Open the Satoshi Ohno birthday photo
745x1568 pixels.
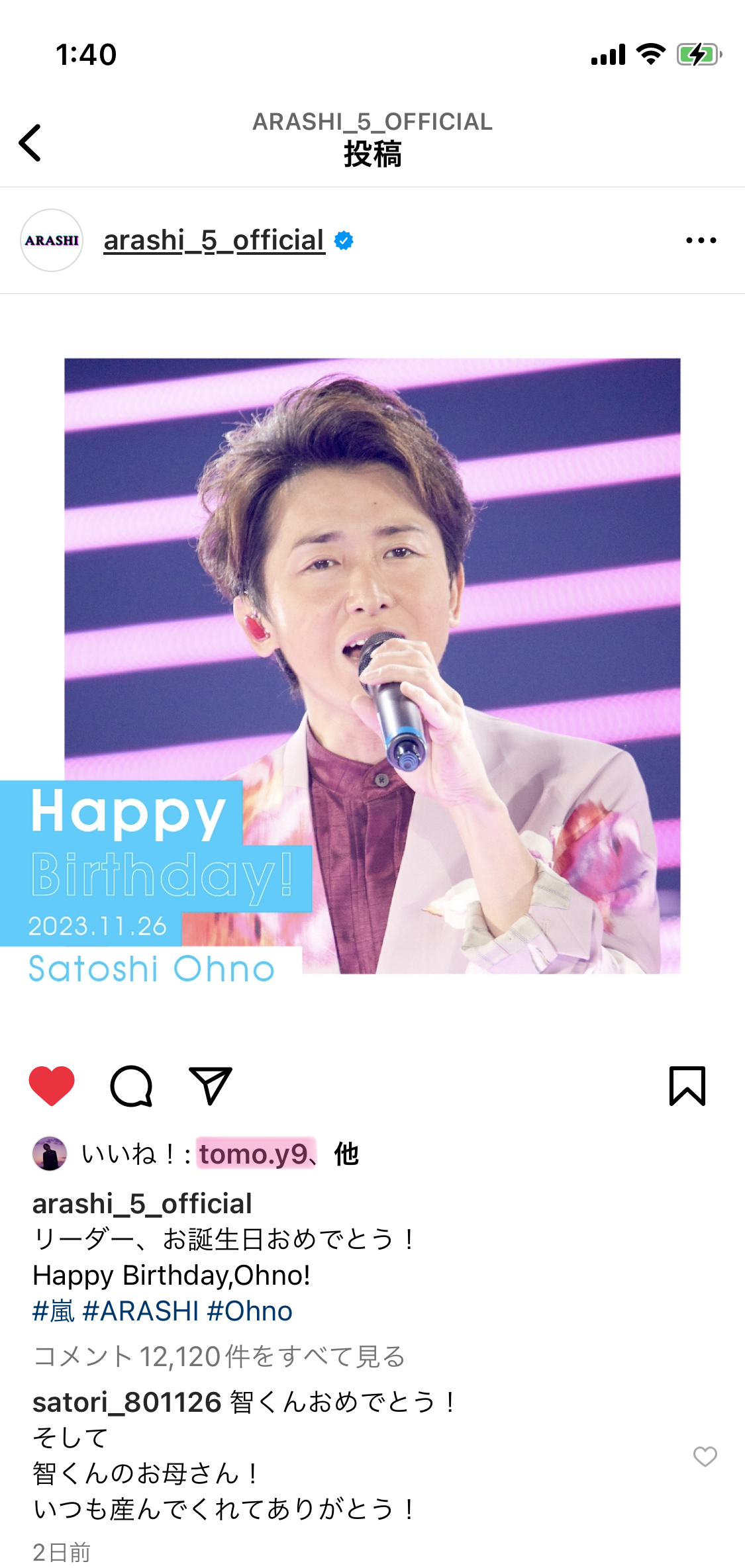coord(372,666)
